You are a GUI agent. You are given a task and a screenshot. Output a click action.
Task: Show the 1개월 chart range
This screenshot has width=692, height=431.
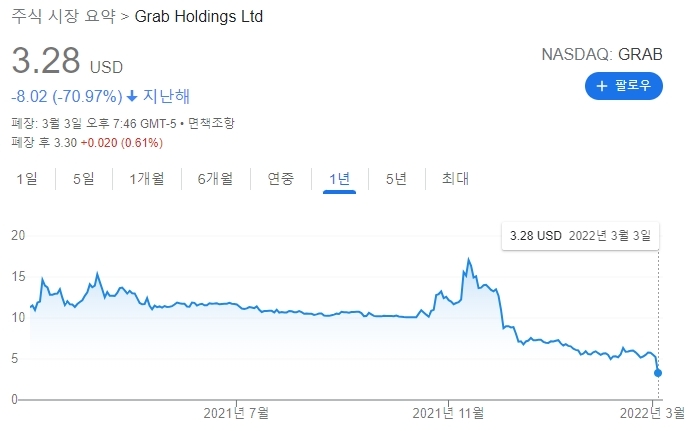click(147, 179)
